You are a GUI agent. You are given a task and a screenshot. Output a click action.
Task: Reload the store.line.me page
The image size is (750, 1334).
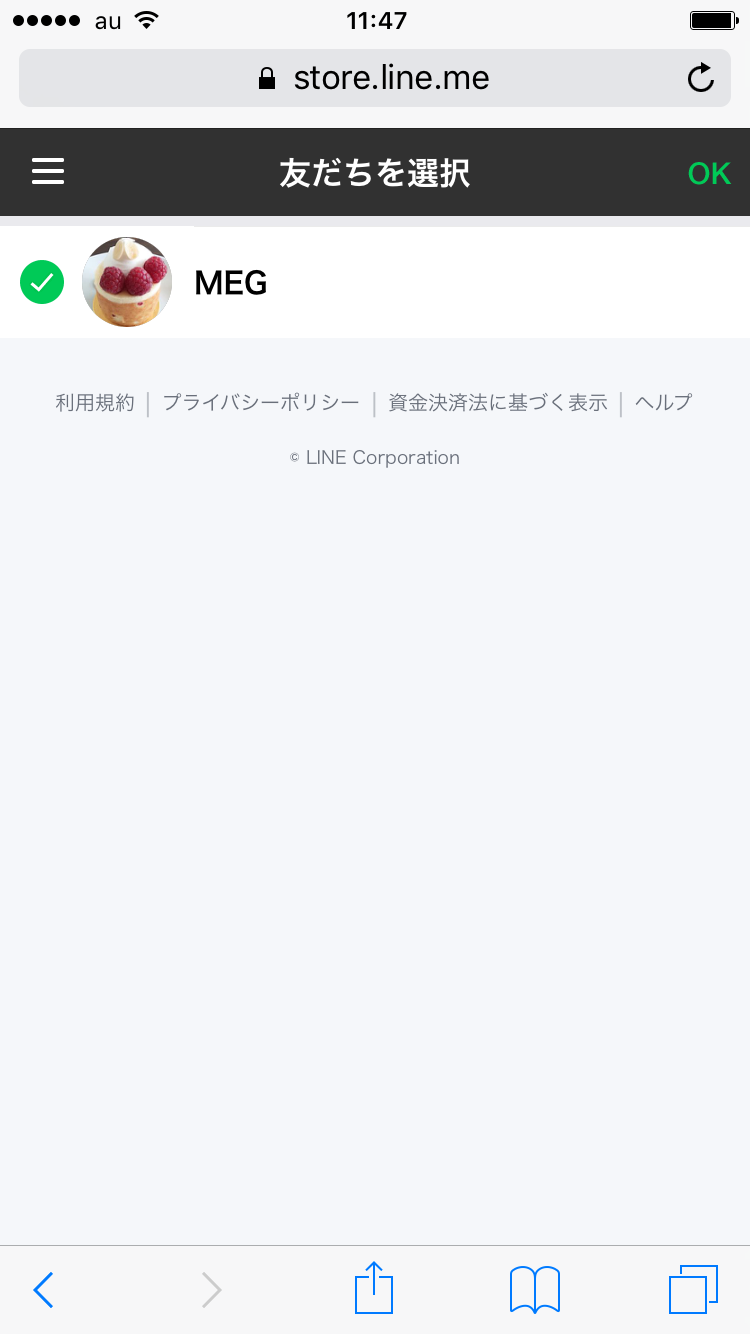click(701, 78)
